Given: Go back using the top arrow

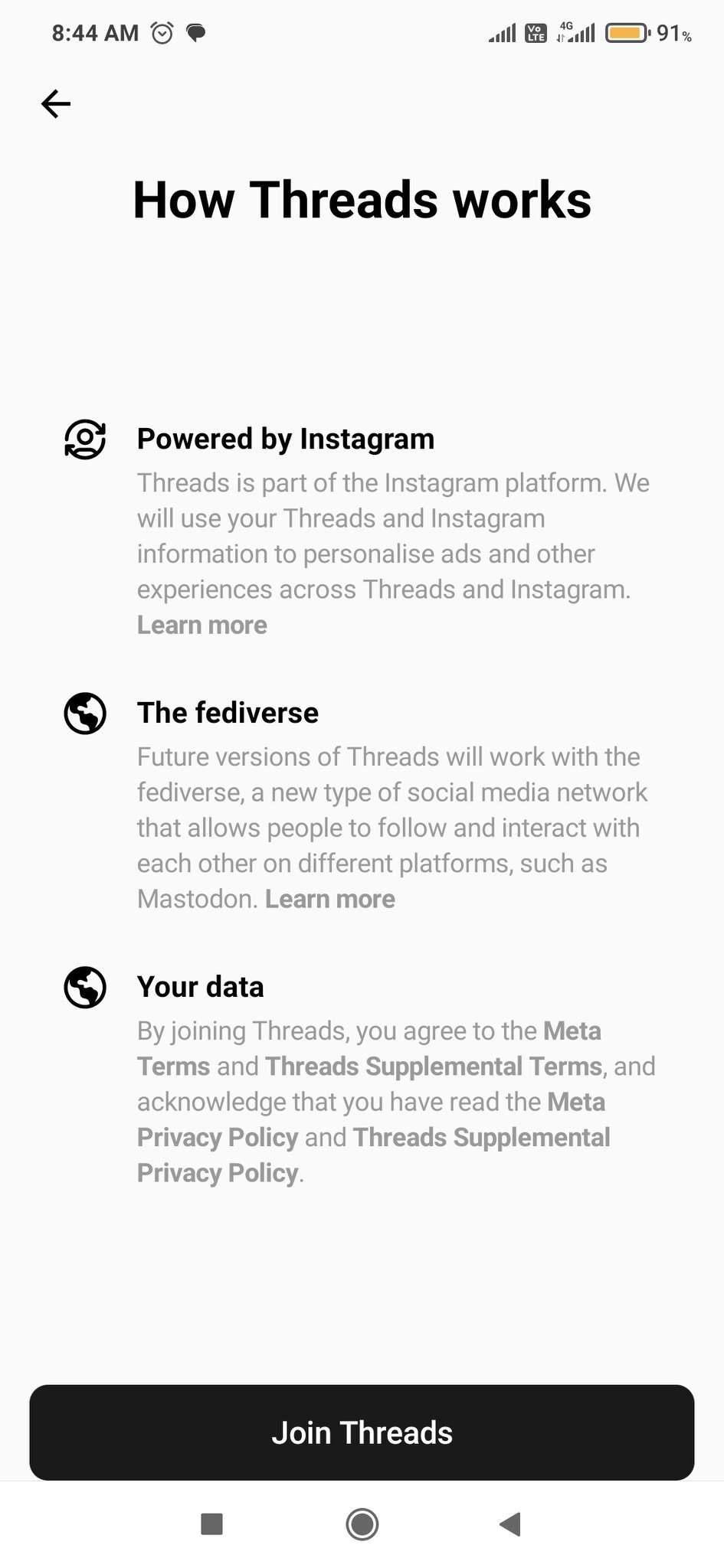Looking at the screenshot, I should 56,104.
